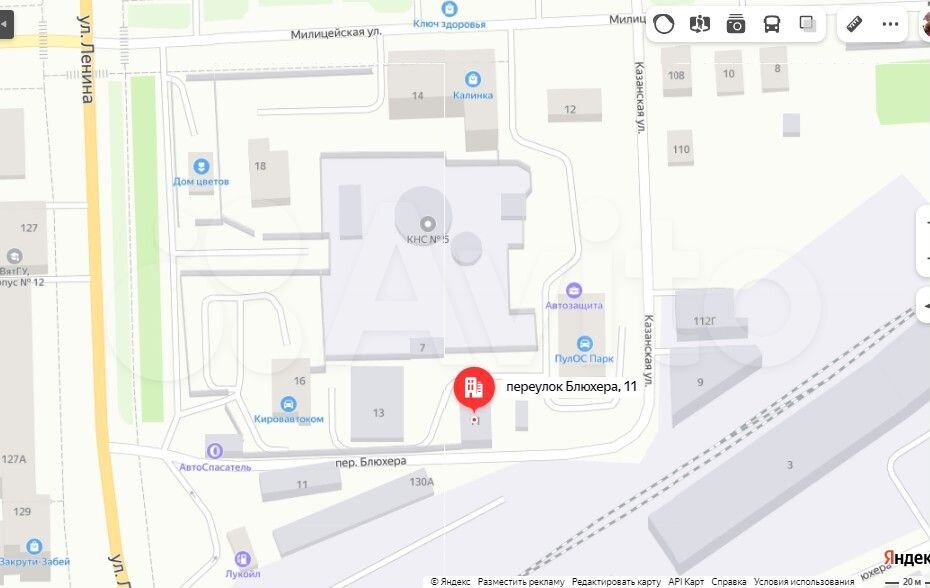Open the ПулОС Парк marker
This screenshot has height=588, width=930.
tap(585, 344)
